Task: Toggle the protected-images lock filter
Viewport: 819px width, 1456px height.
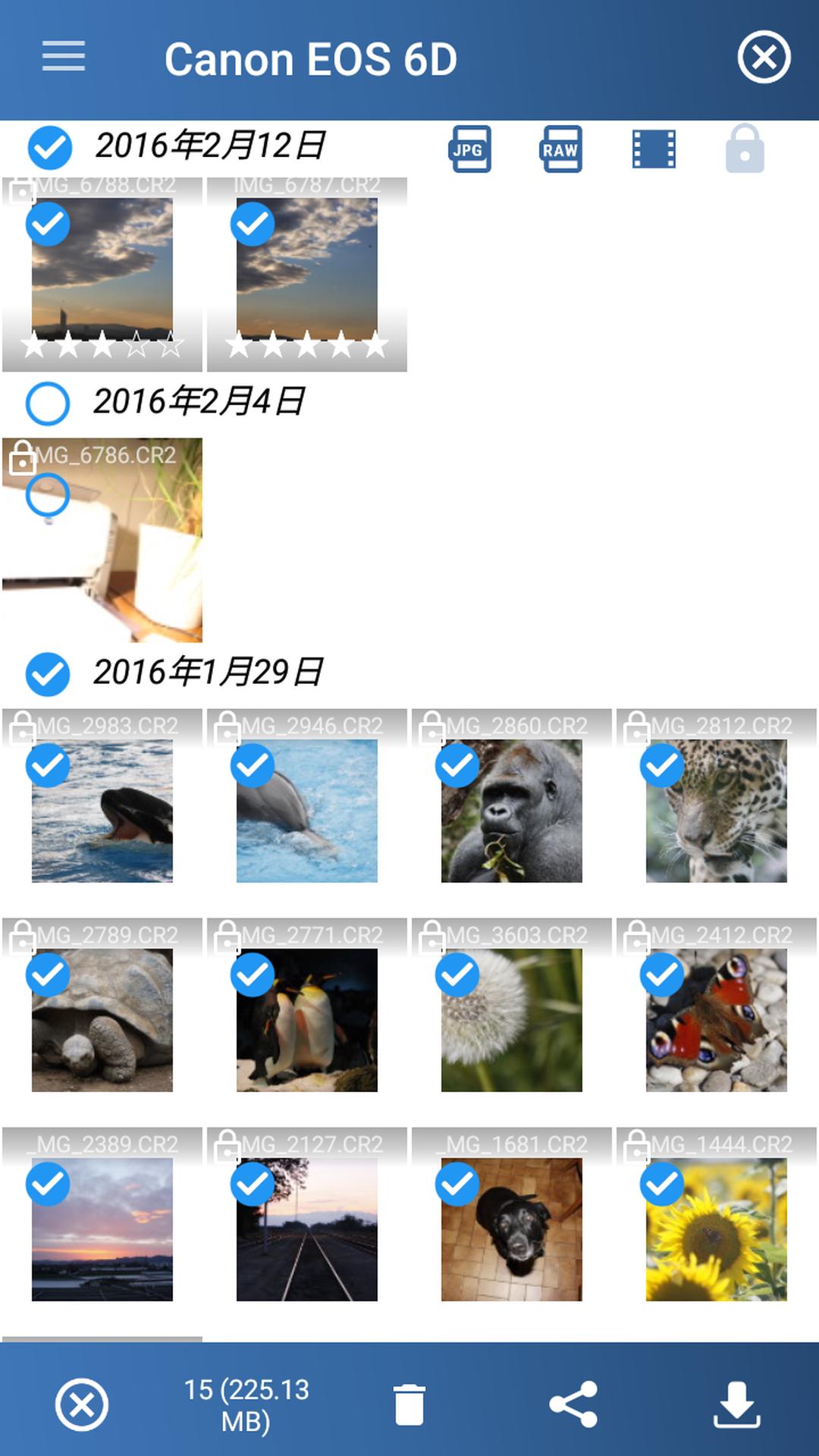Action: coord(745,149)
